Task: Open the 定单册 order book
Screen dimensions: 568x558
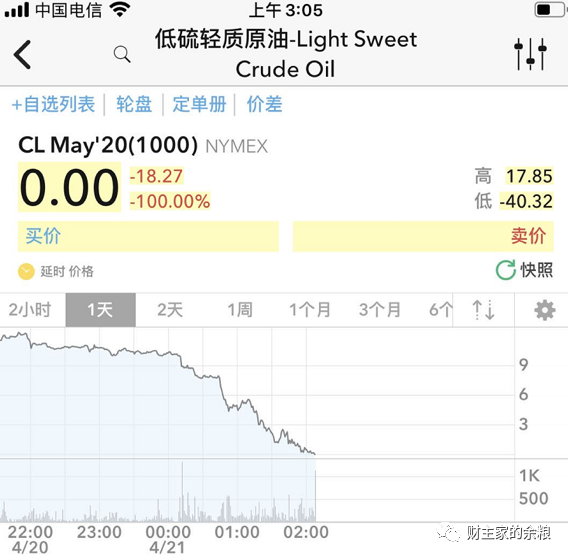Action: pyautogui.click(x=199, y=105)
